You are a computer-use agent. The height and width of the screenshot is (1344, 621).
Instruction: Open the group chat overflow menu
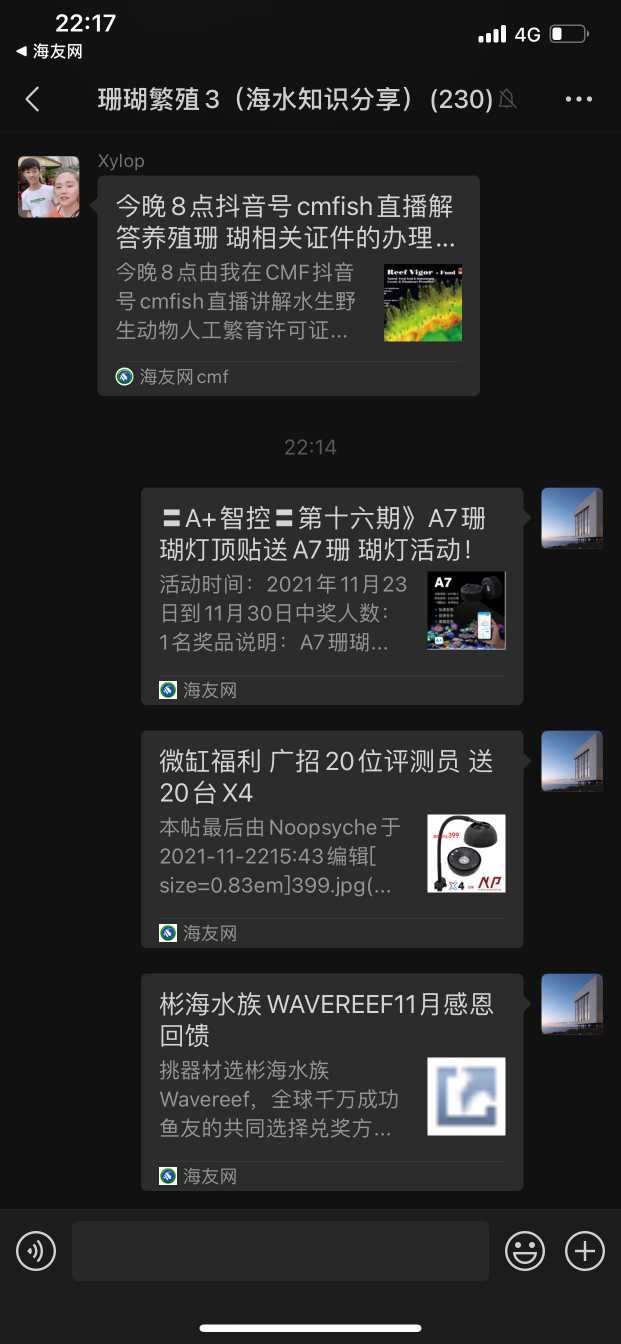coord(579,99)
